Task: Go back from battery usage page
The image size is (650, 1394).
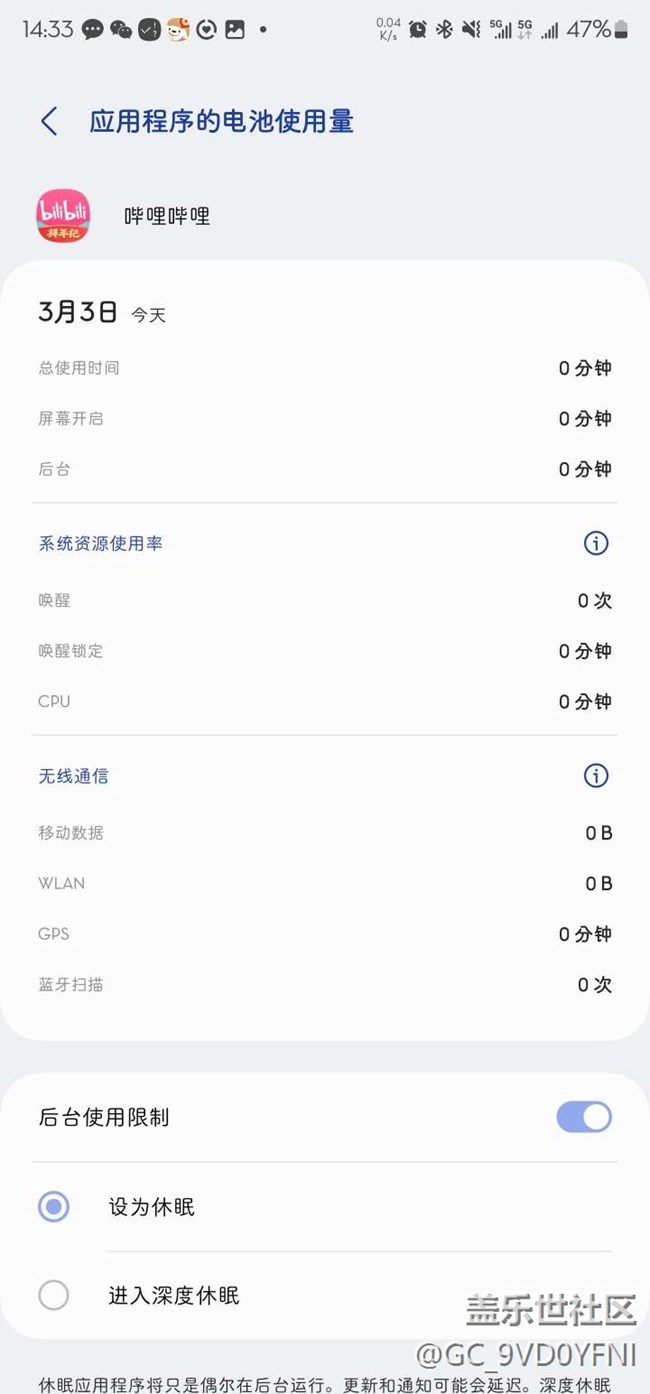Action: [x=49, y=122]
